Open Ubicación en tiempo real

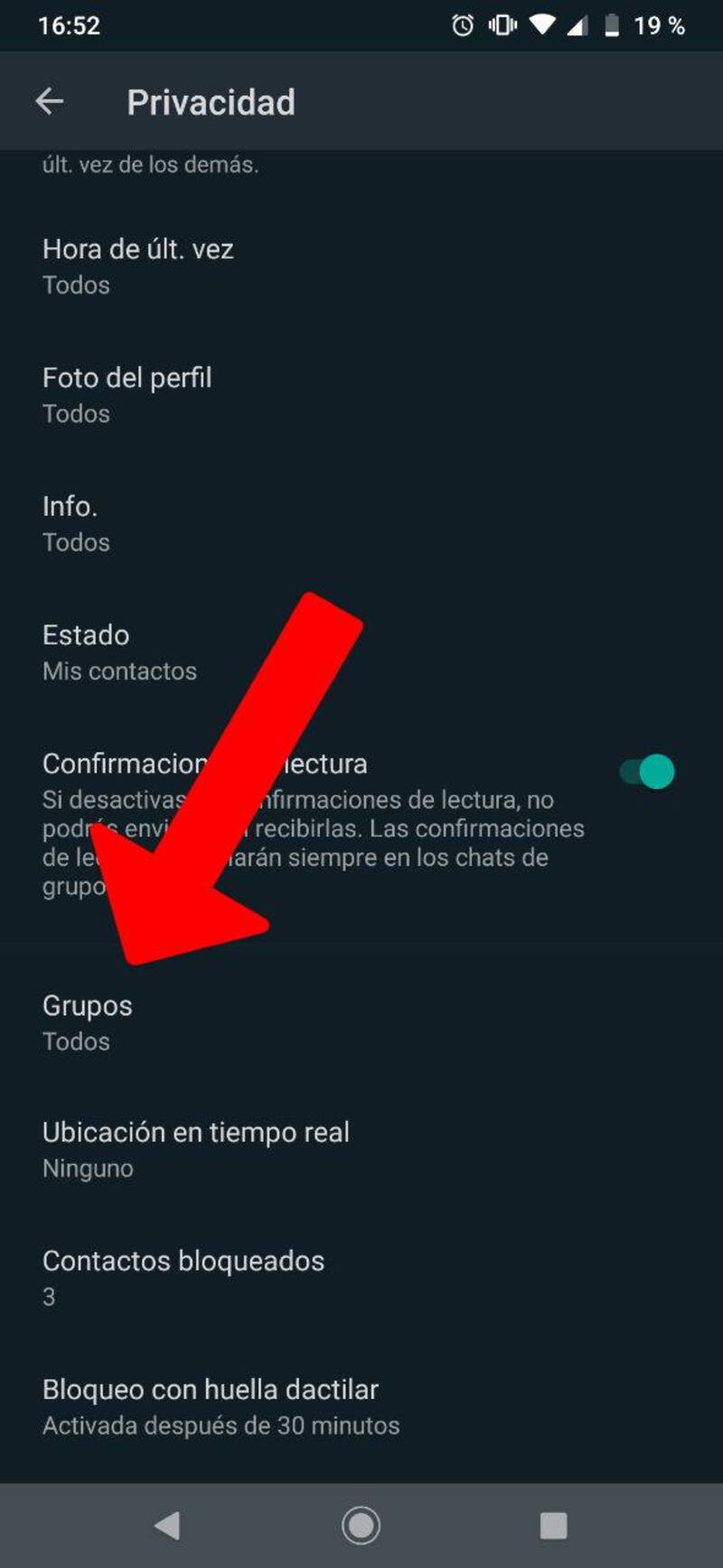coord(195,1149)
